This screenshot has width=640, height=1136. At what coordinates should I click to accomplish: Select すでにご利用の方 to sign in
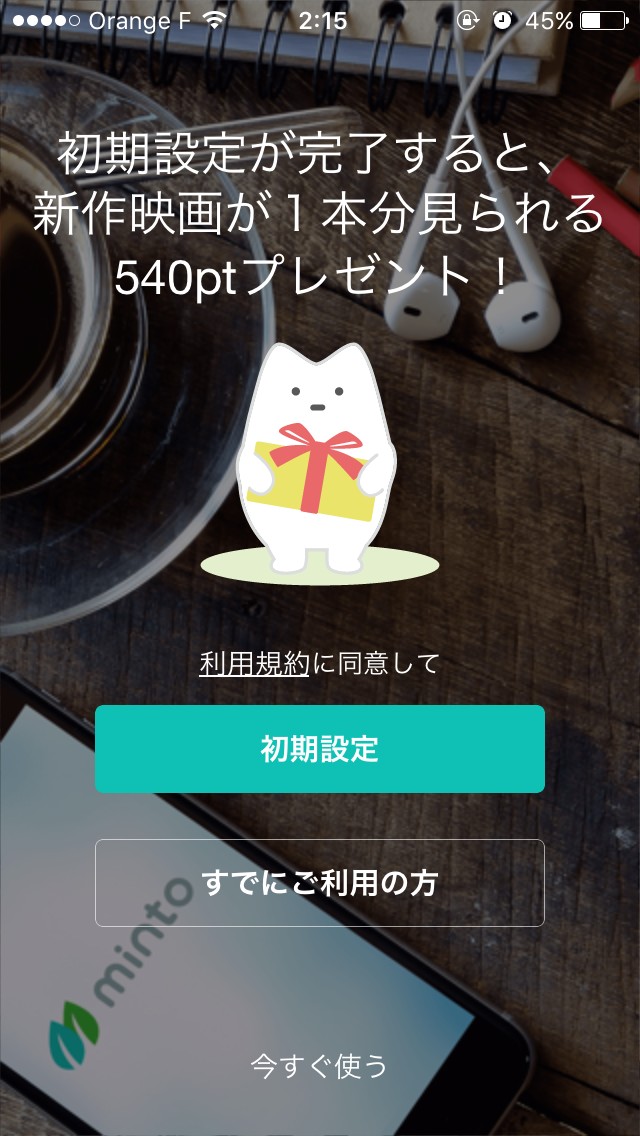pyautogui.click(x=320, y=883)
